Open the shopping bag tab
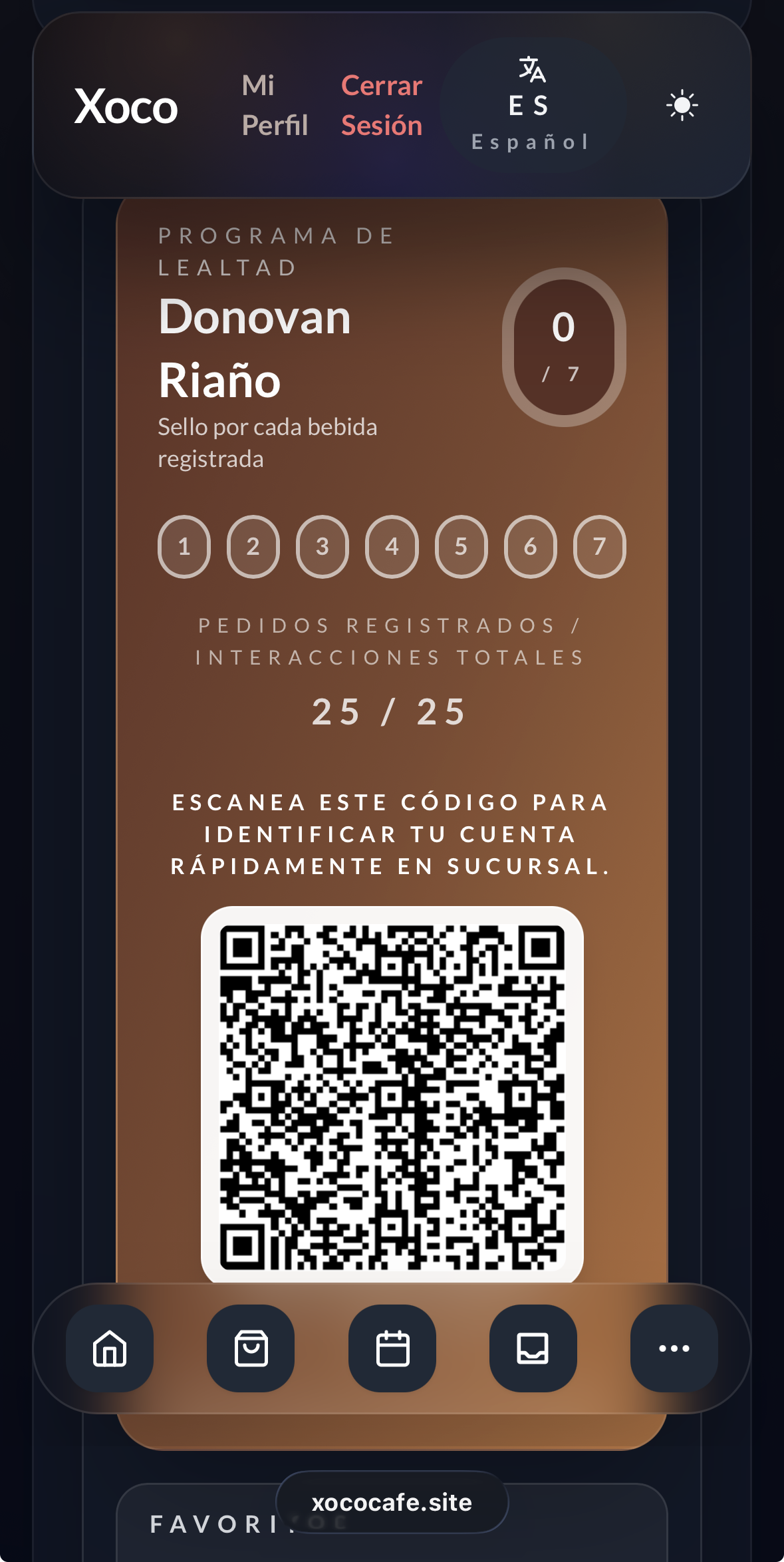784x1562 pixels. (x=251, y=1348)
